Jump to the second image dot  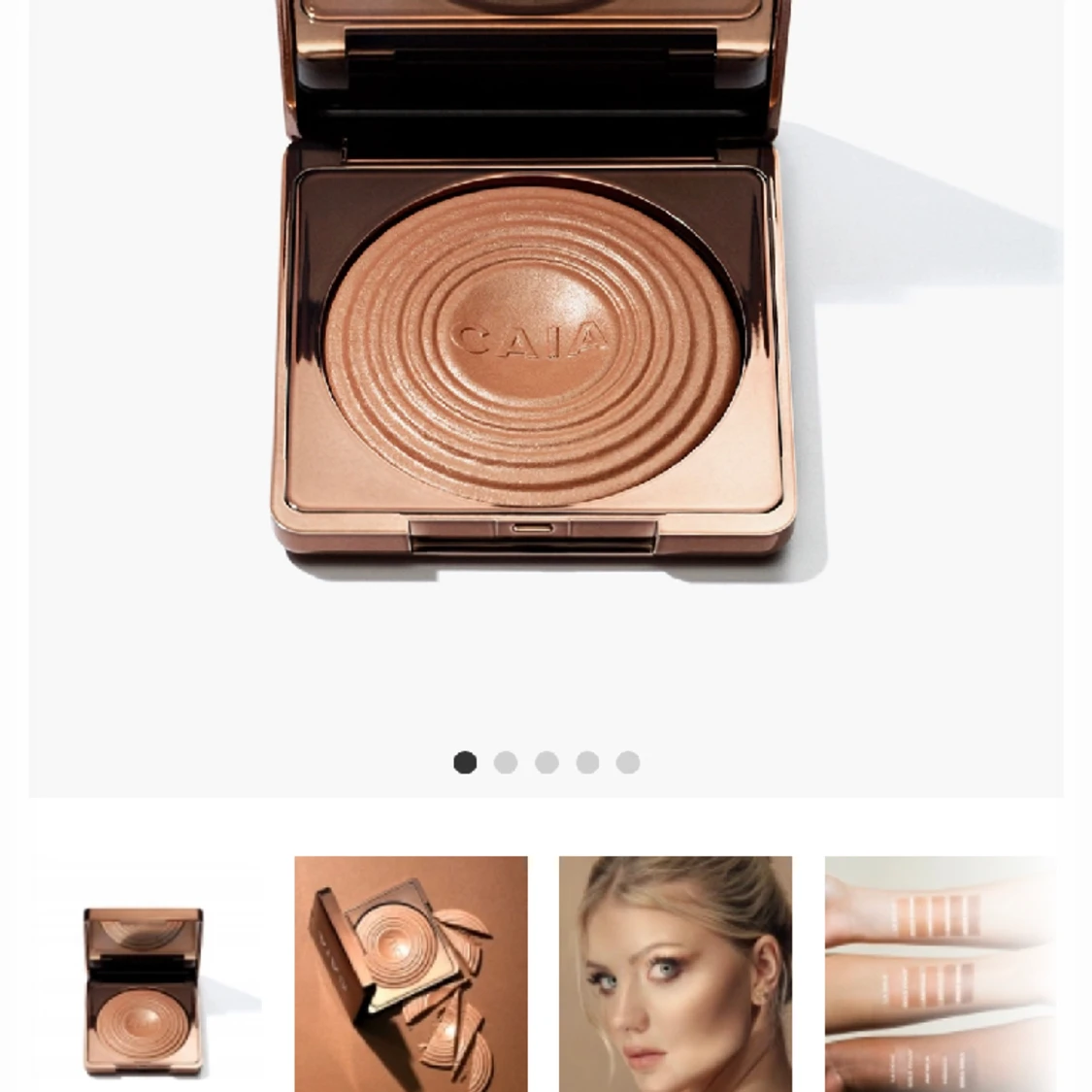tap(506, 763)
